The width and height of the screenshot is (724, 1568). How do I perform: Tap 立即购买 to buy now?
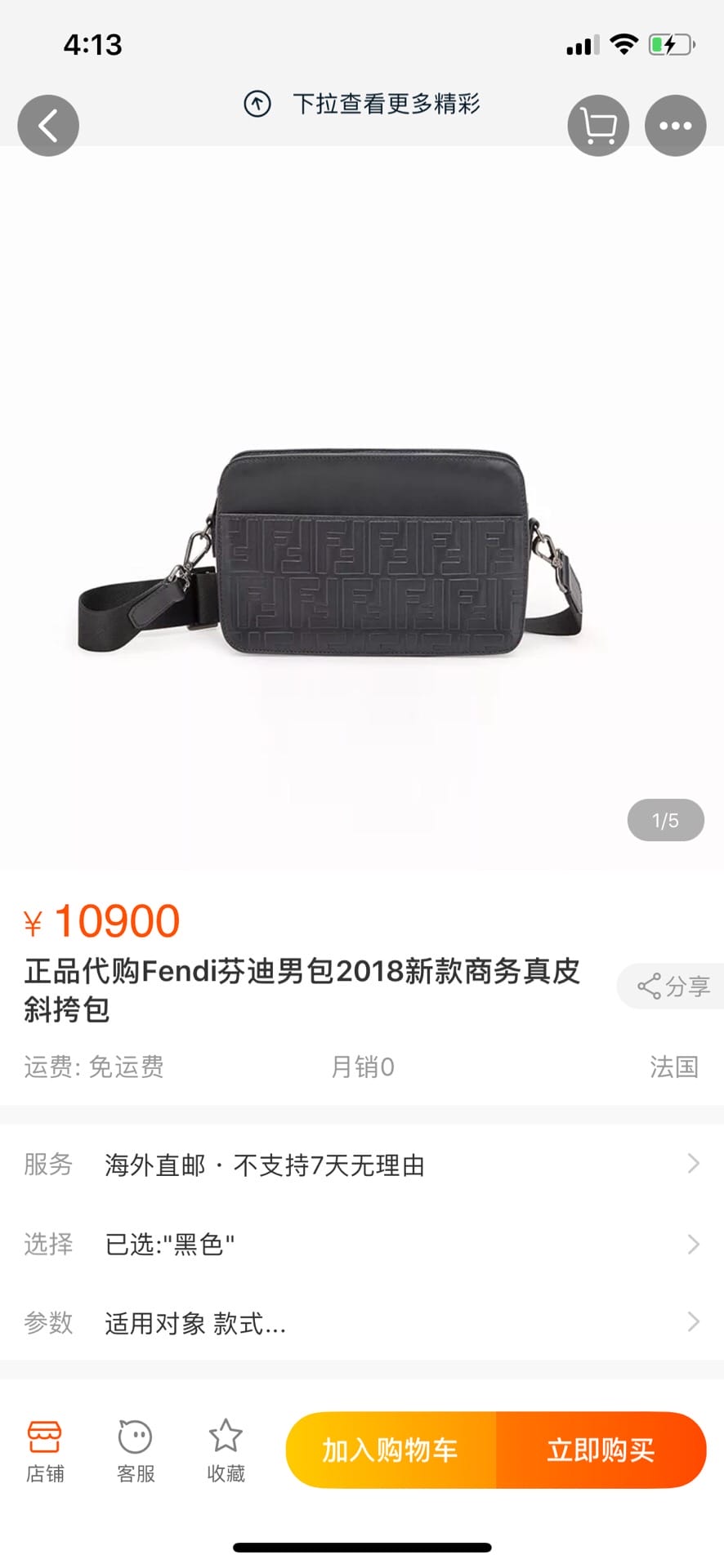(601, 1450)
